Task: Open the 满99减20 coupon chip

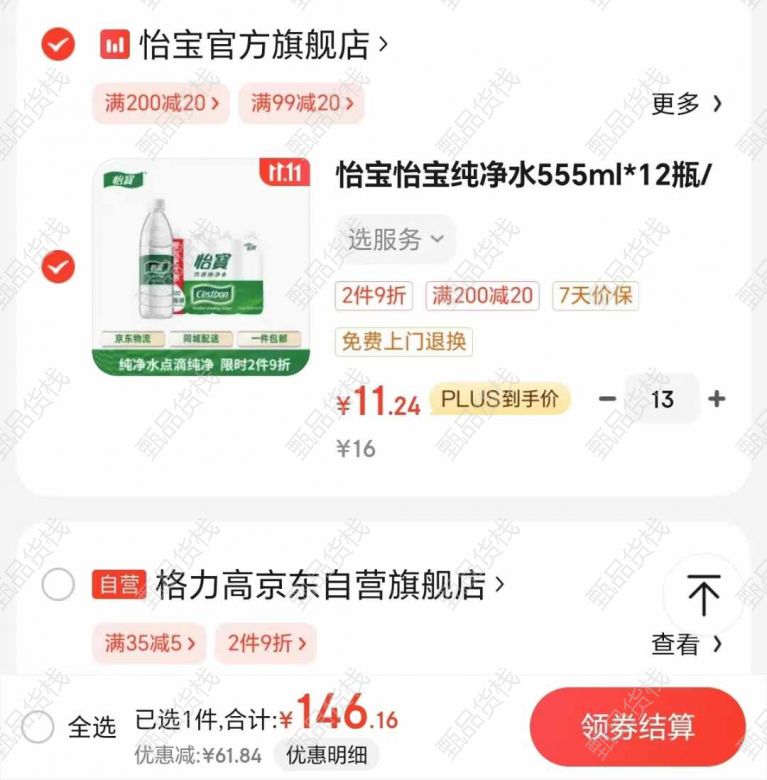Action: pos(302,103)
